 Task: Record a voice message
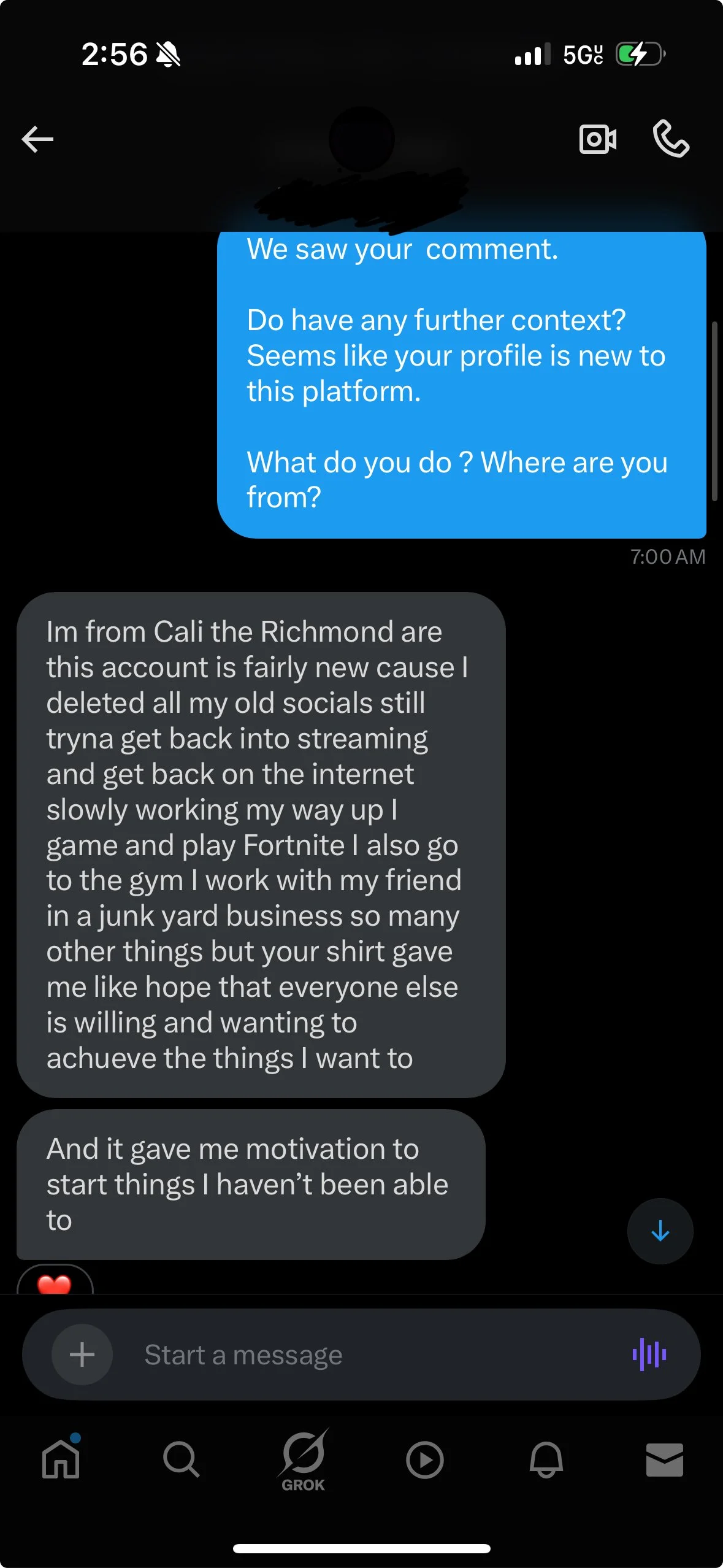coord(649,1355)
